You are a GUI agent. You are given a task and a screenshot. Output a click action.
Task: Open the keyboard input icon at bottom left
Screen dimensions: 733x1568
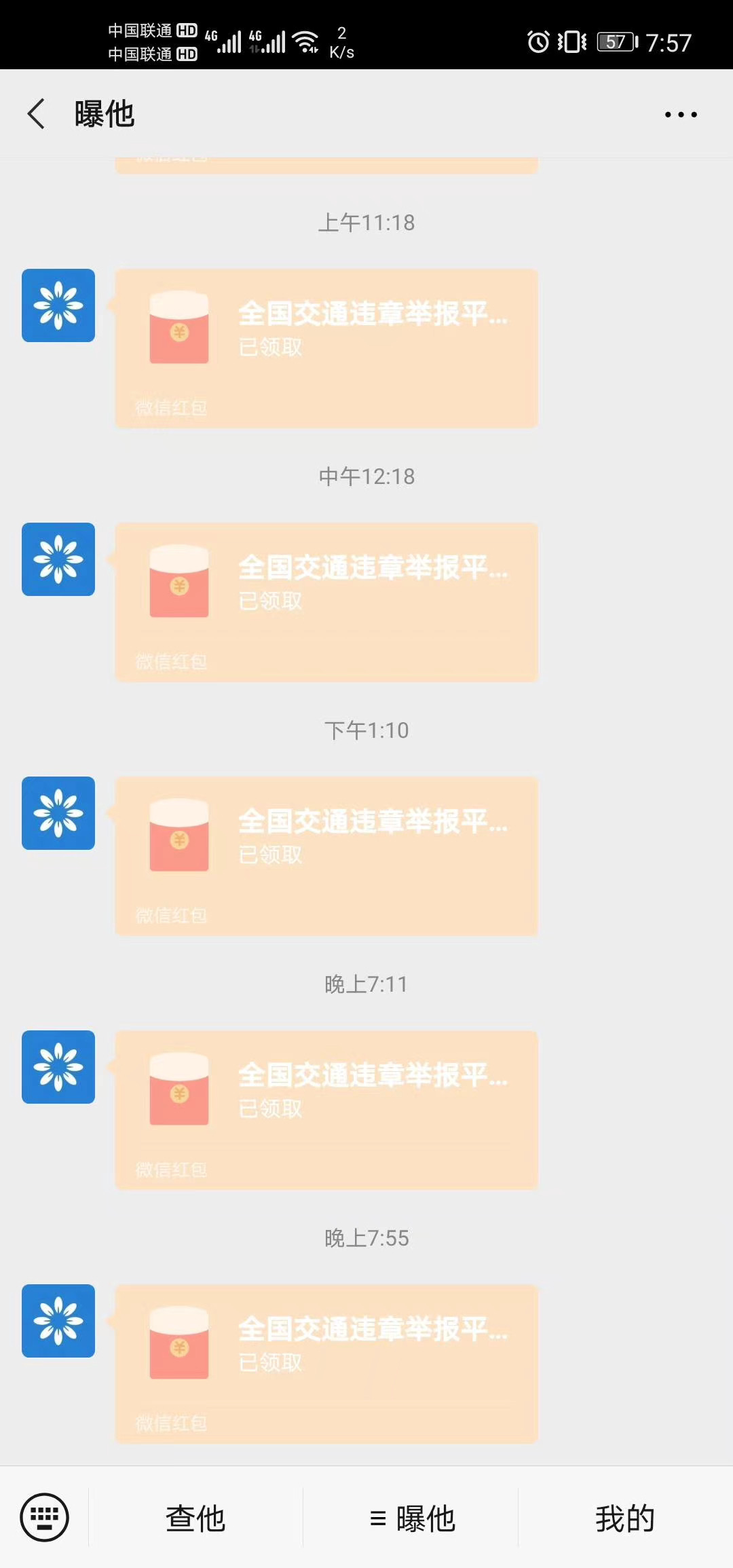click(x=45, y=1518)
